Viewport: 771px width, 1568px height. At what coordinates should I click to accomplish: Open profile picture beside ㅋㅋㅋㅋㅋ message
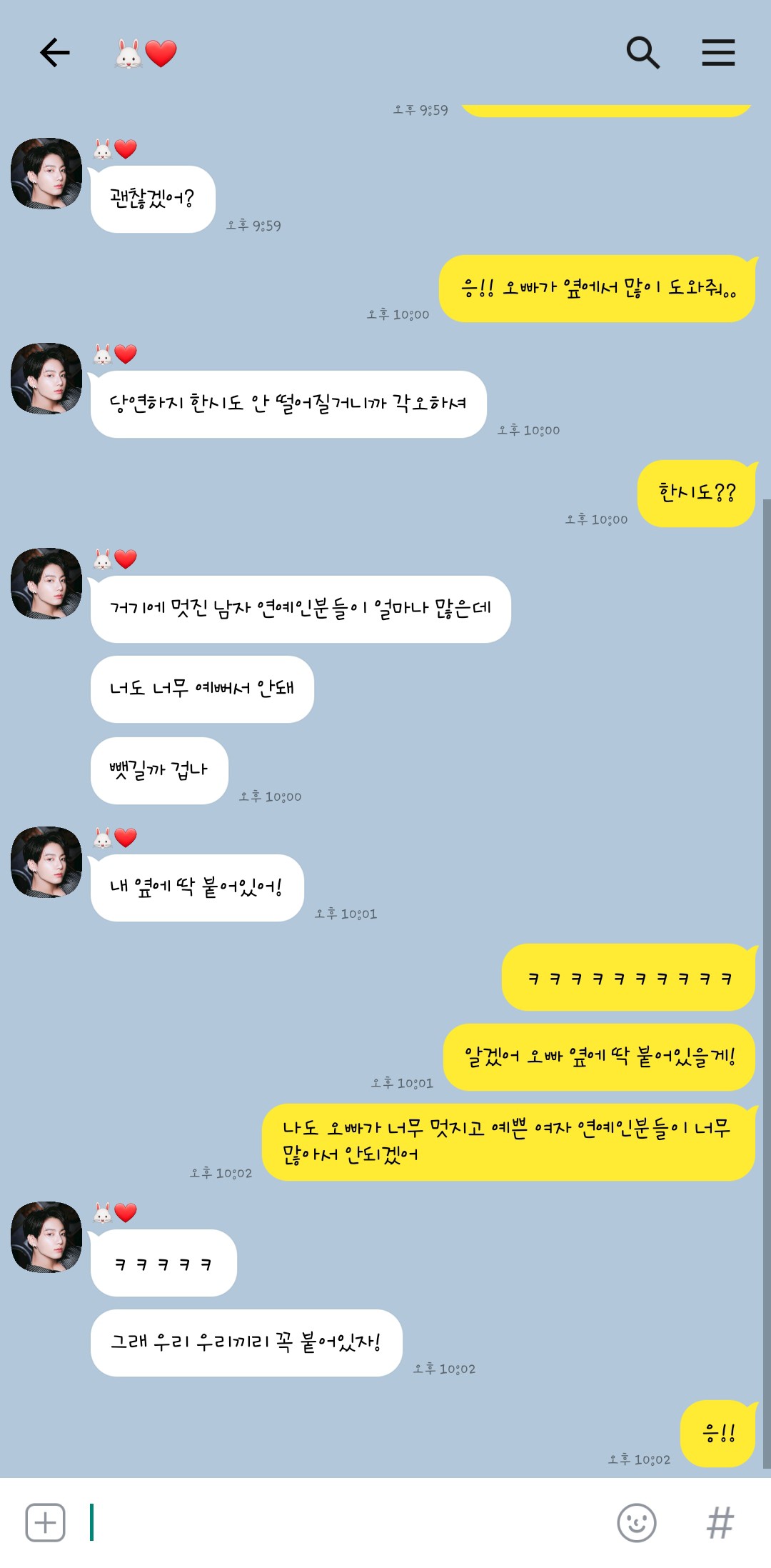coord(46,1237)
